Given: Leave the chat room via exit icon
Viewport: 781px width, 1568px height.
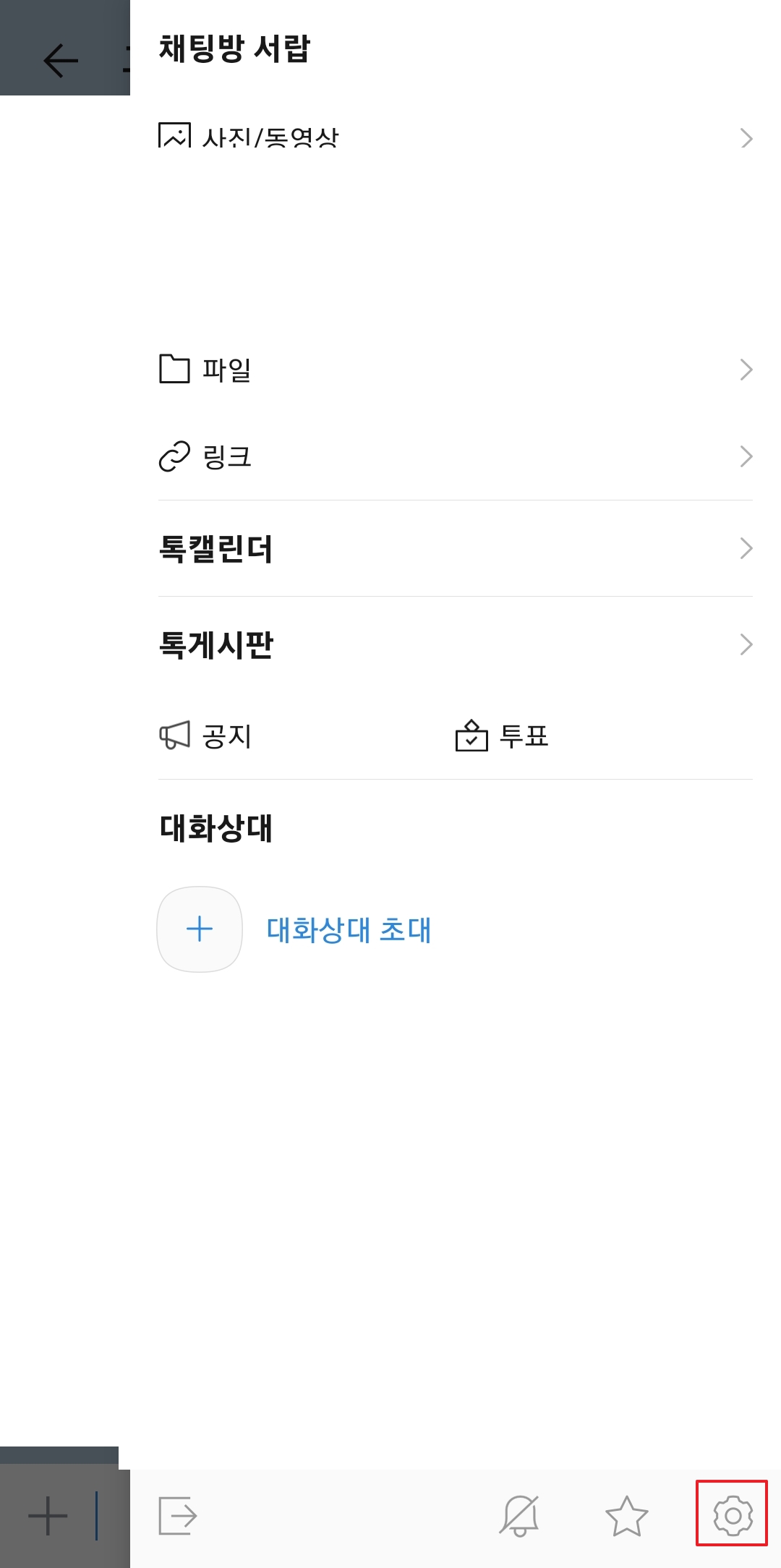Looking at the screenshot, I should click(178, 1516).
